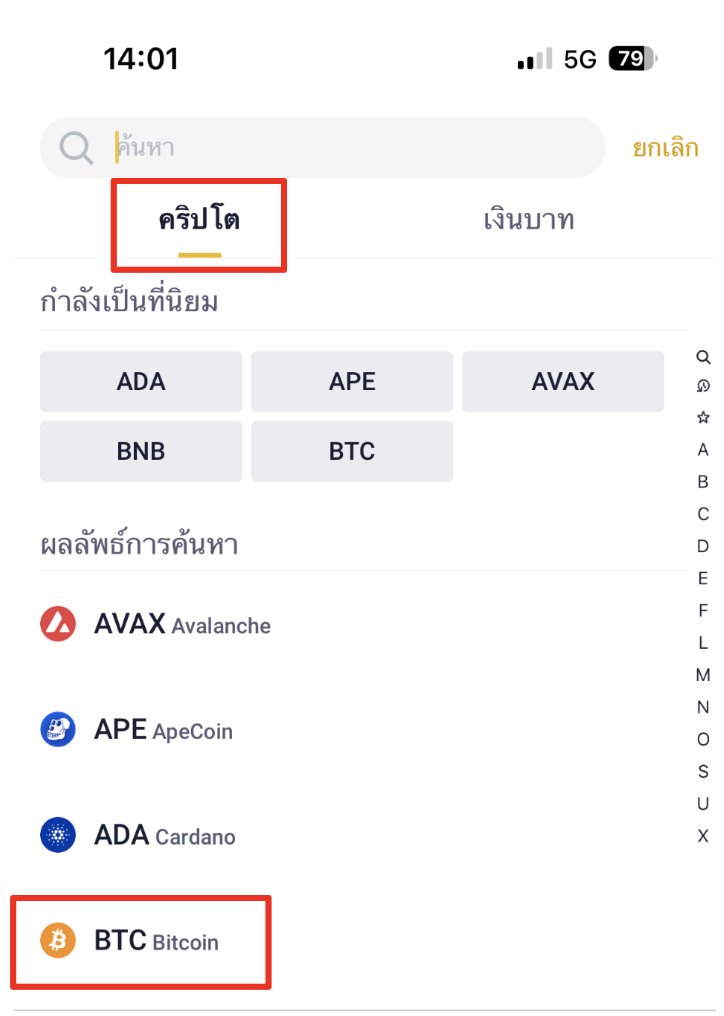
Task: Tap the history icon in the side index
Action: tap(703, 386)
